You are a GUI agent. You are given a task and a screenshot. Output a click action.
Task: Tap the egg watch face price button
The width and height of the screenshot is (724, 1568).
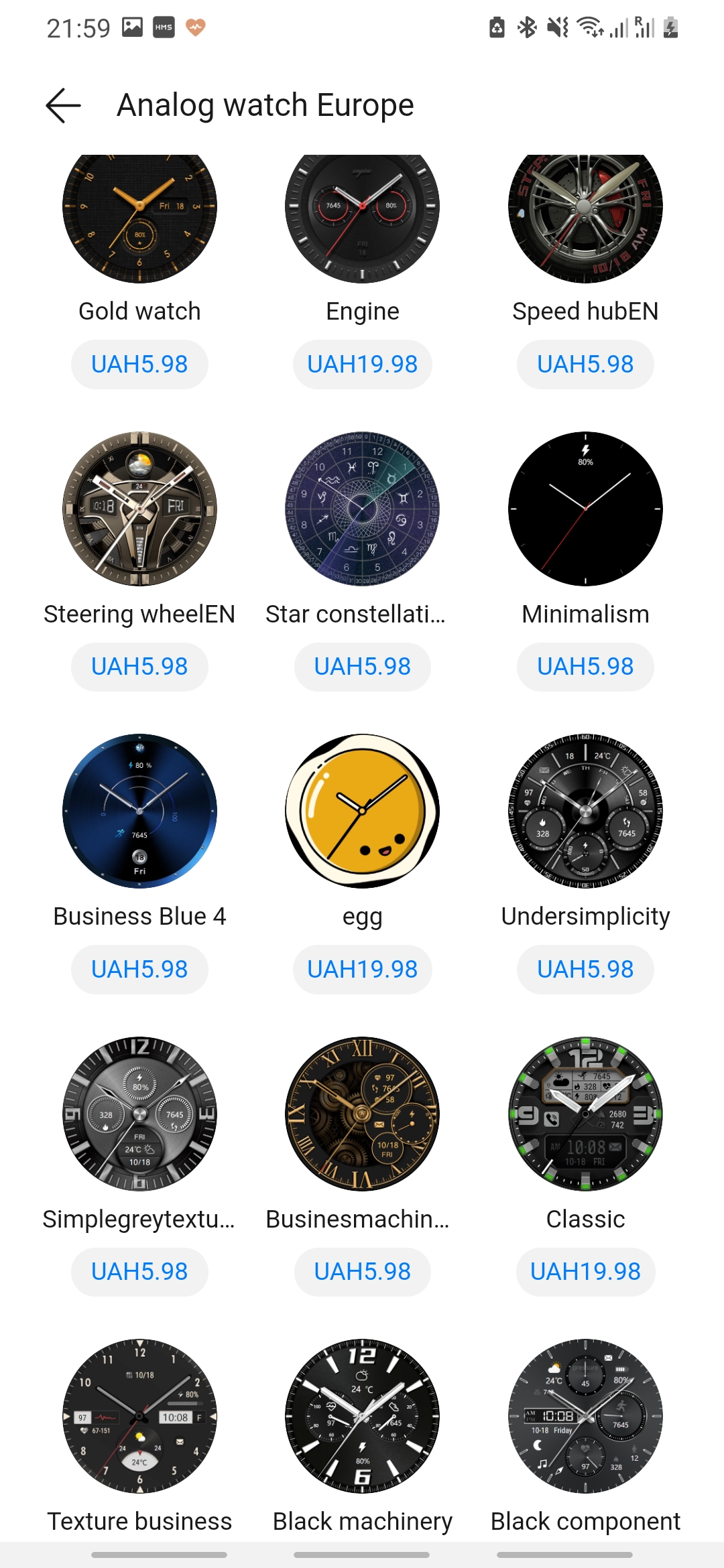click(362, 970)
